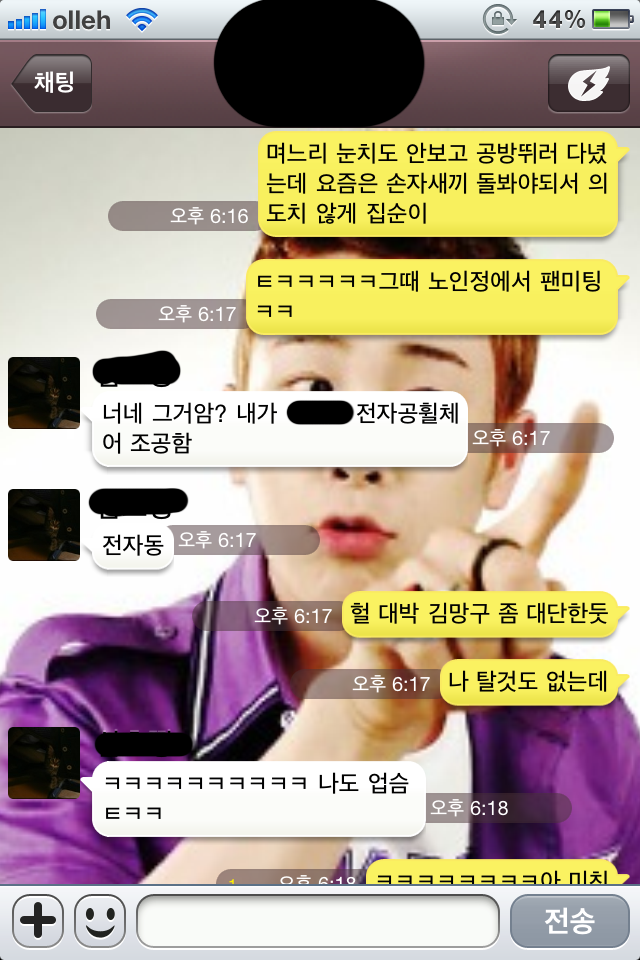
Task: Open the lightning bolt menu
Action: click(588, 84)
